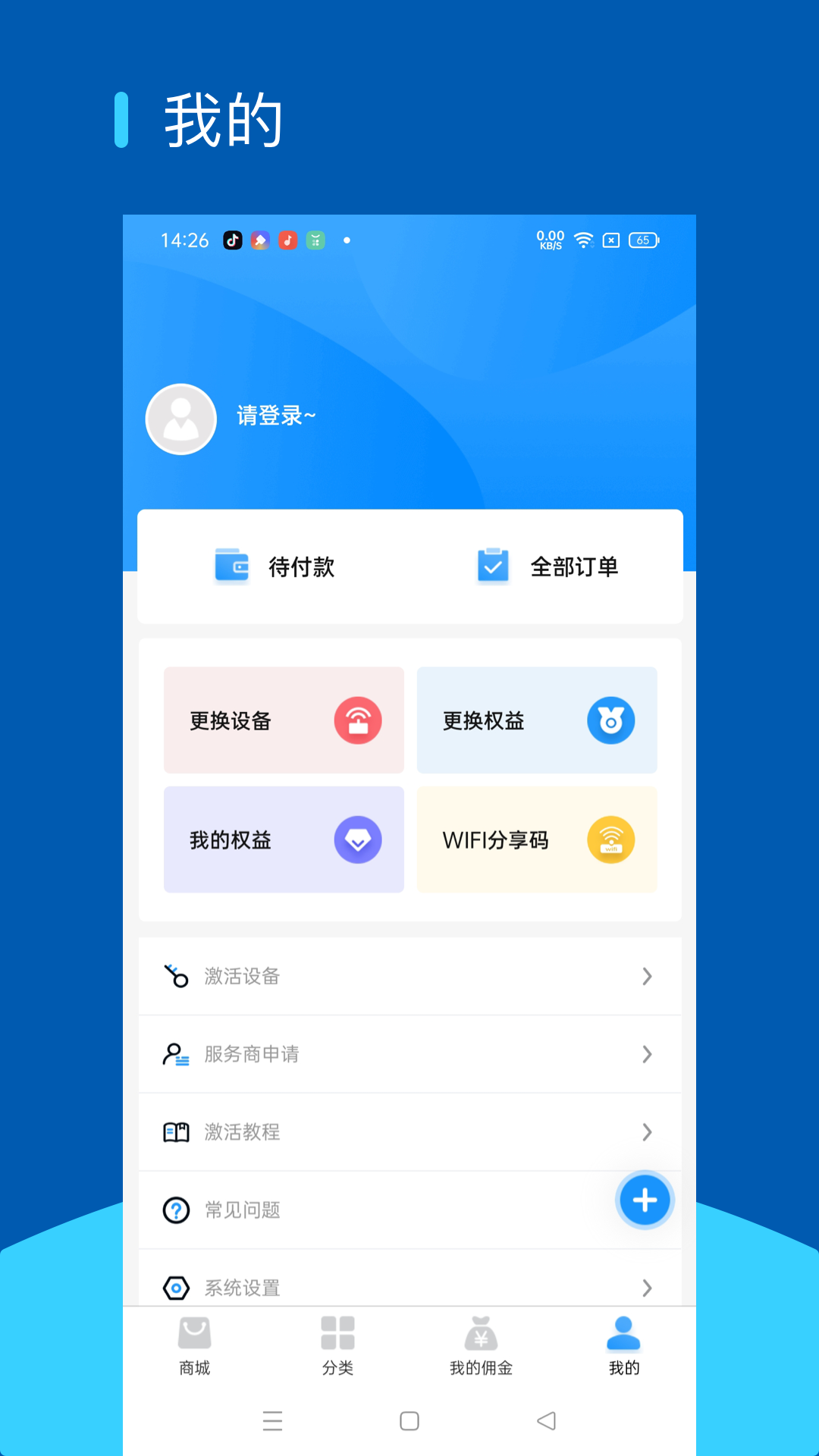Open the 待付款 wallet icon
Viewport: 819px width, 1456px height.
(231, 566)
